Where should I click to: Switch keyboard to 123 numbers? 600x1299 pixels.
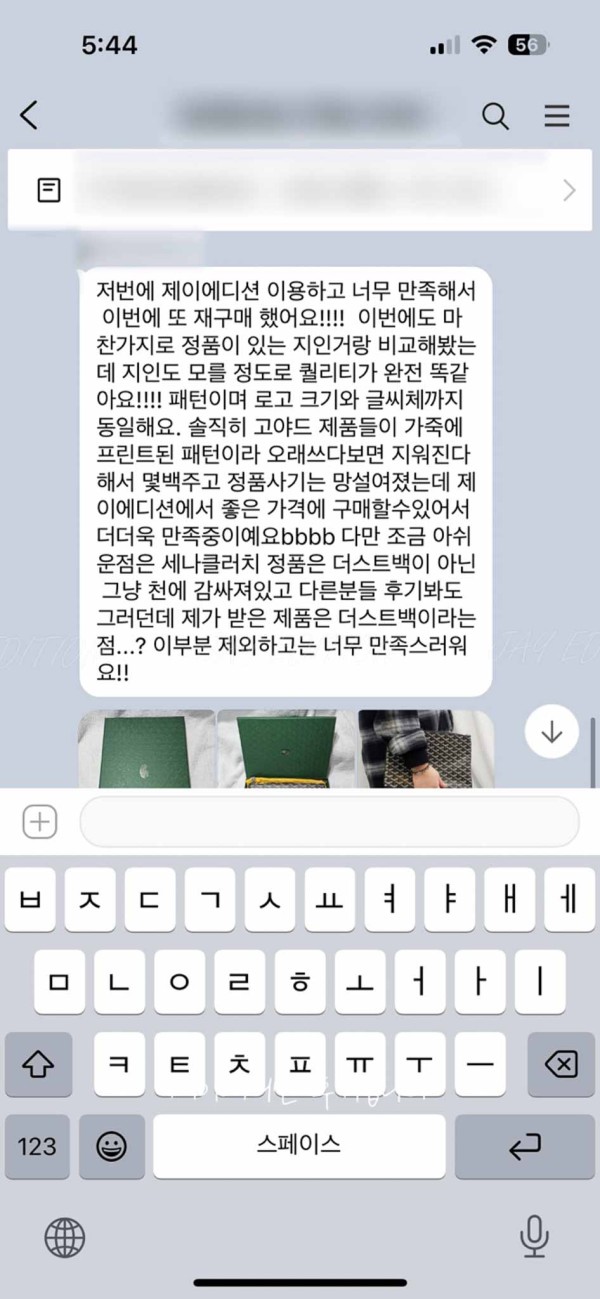coord(37,1146)
